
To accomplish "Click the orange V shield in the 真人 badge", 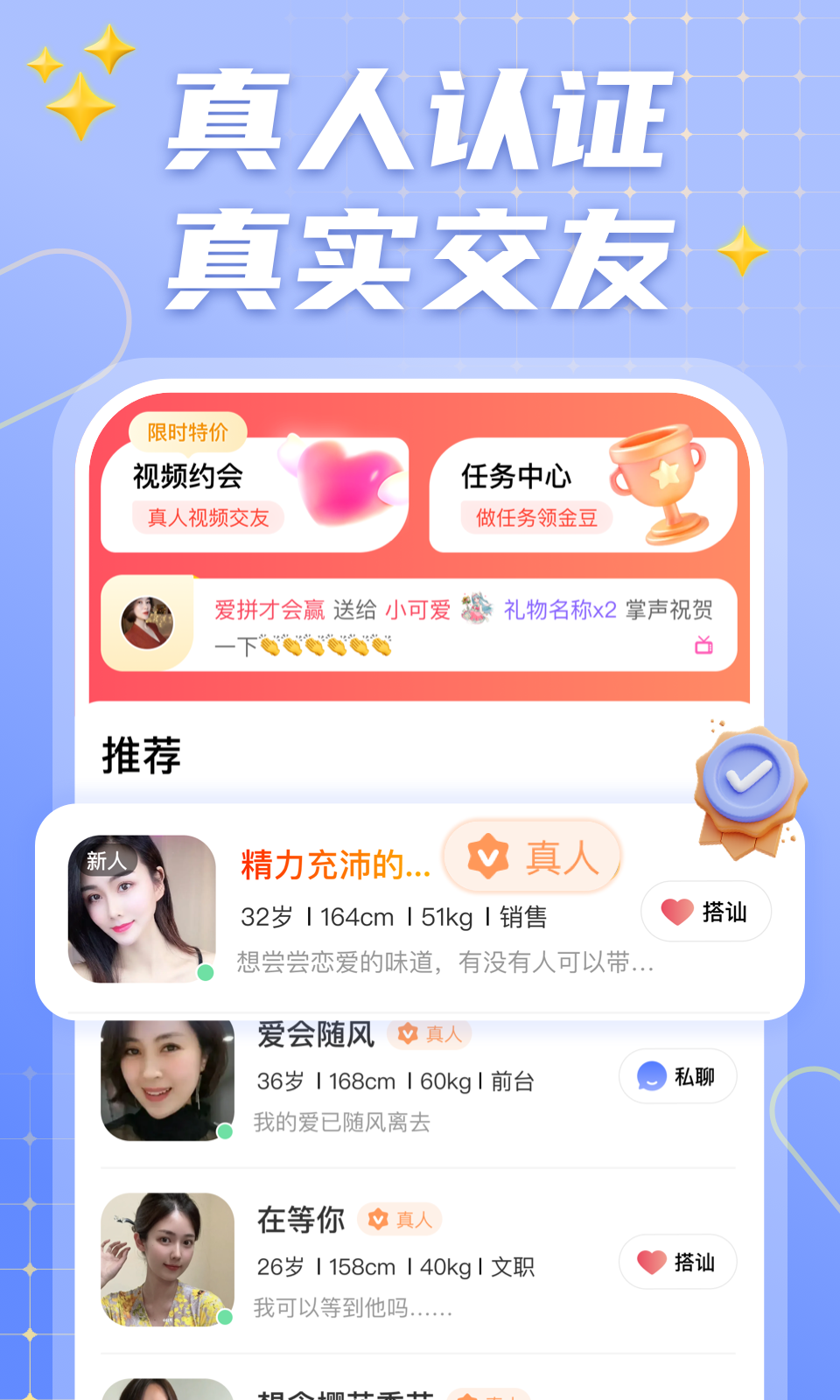I will tap(488, 857).
